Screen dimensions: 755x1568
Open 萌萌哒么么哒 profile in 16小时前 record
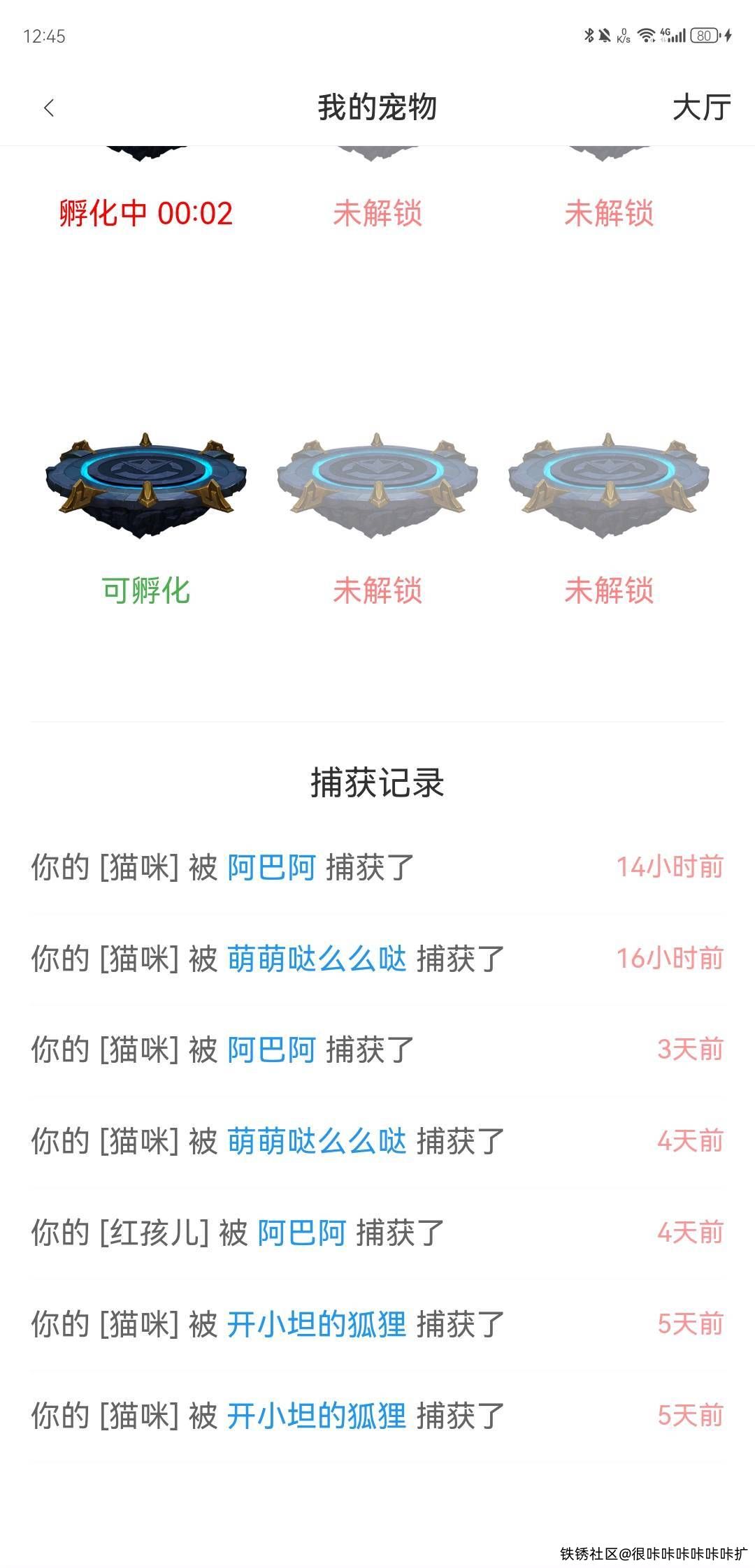point(317,959)
